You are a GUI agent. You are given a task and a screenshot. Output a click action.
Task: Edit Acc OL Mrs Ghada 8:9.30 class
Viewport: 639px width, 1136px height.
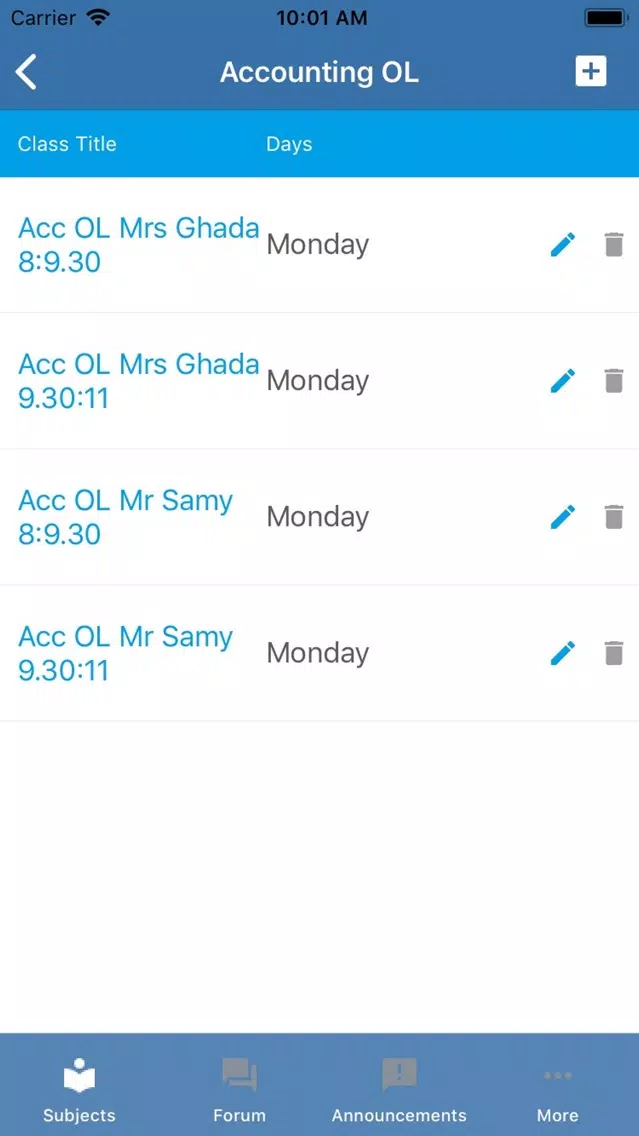563,245
